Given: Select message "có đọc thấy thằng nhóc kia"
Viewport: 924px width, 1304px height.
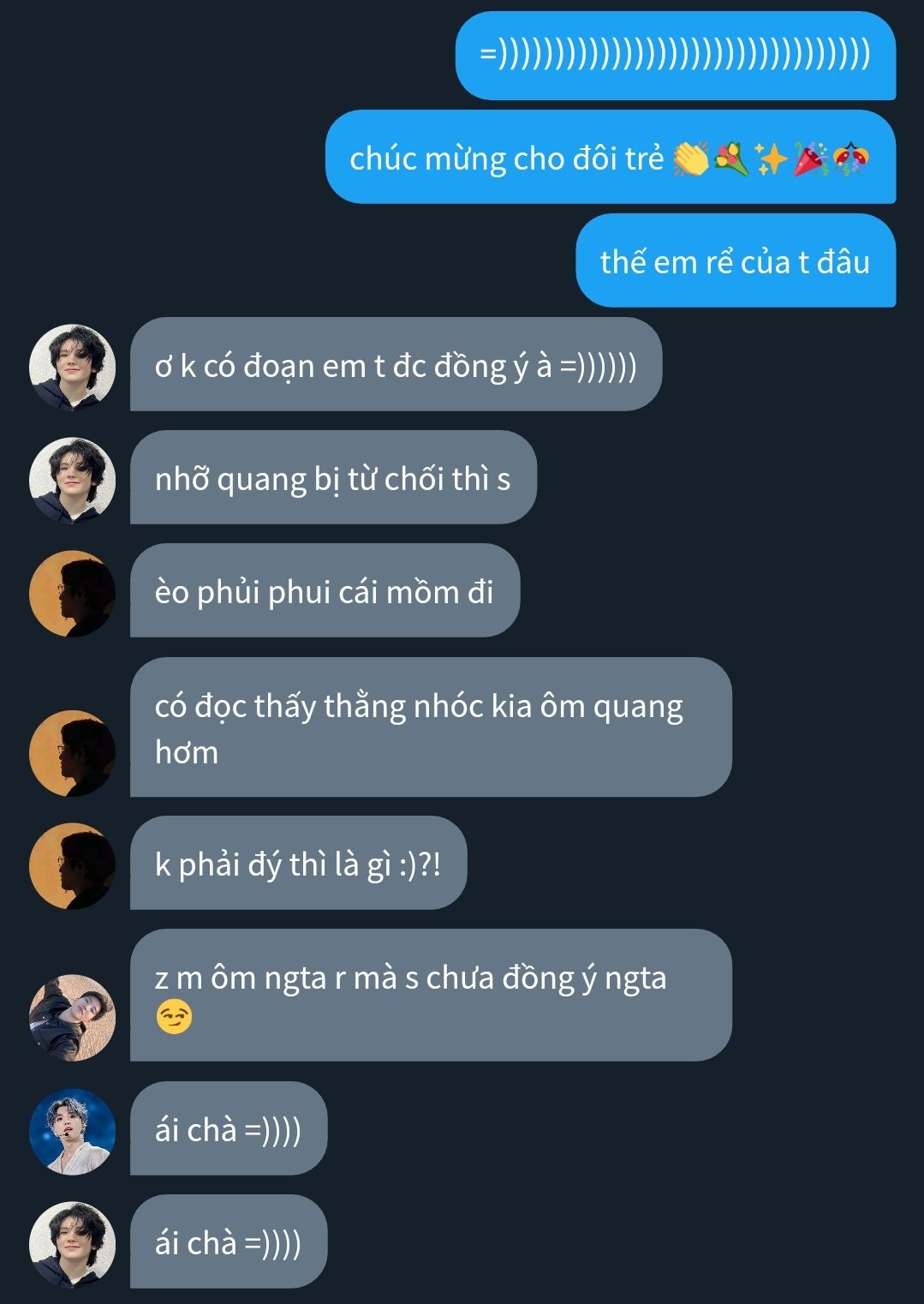Looking at the screenshot, I should point(430,727).
